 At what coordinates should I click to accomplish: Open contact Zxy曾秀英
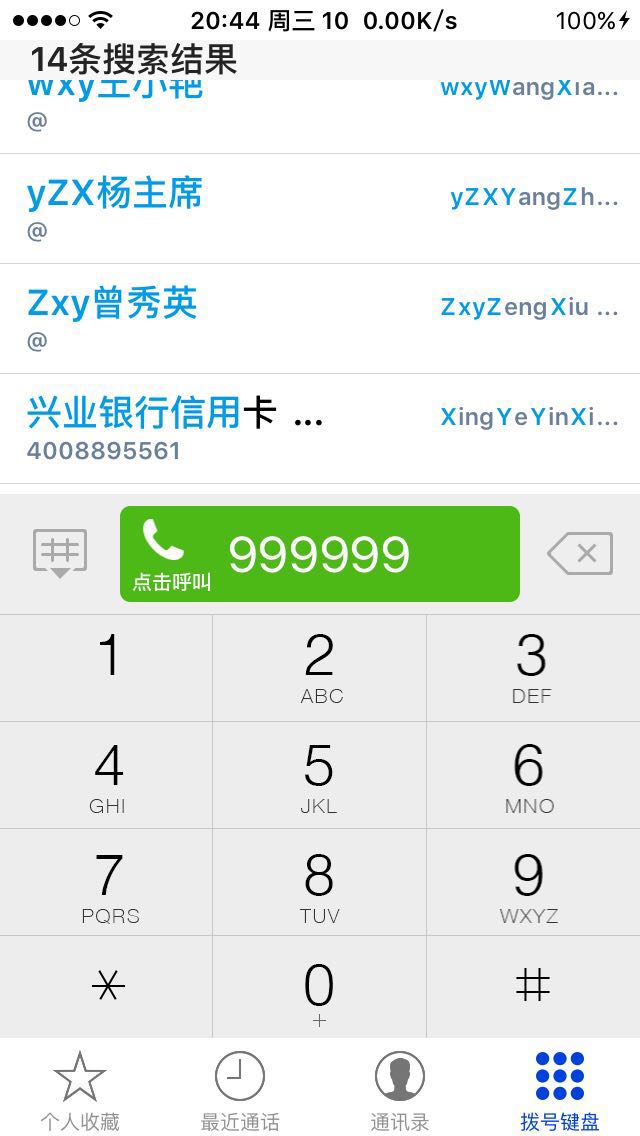tap(320, 318)
